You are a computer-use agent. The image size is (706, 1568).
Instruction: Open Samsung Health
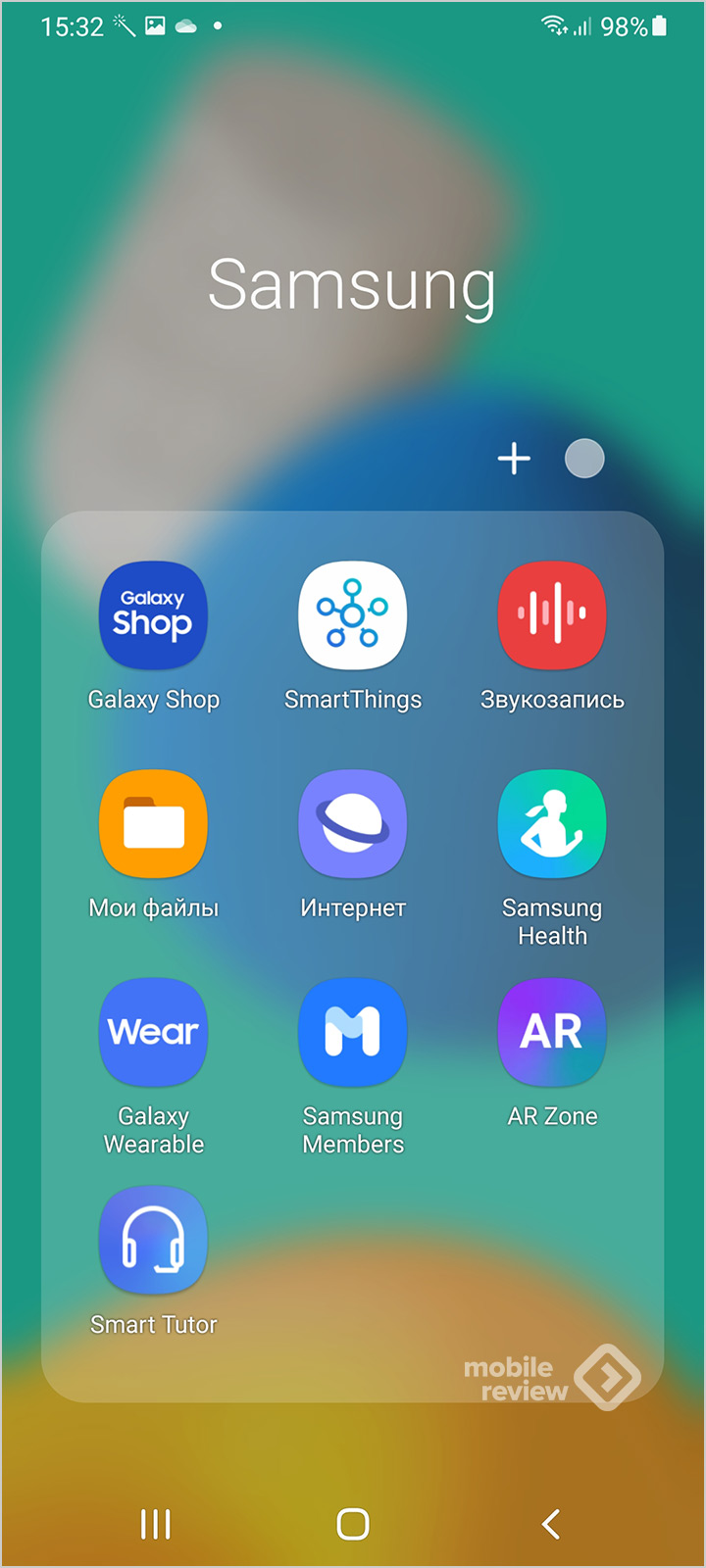tap(552, 825)
